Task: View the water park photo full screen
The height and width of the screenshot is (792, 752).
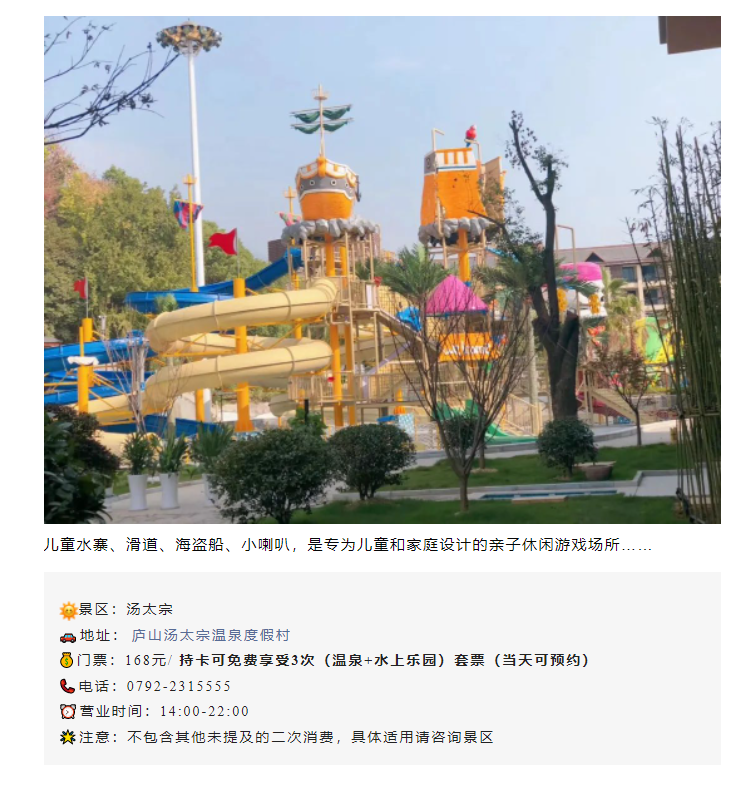Action: (x=382, y=270)
